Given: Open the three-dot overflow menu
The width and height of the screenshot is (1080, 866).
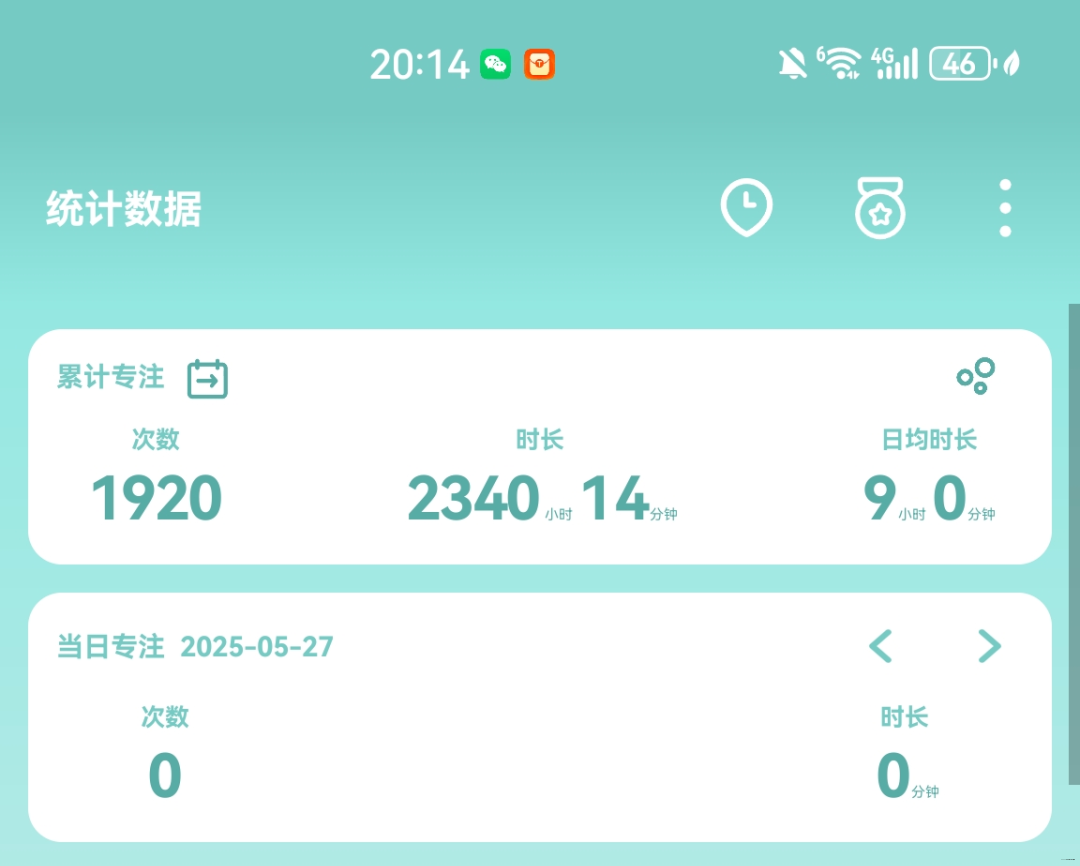Looking at the screenshot, I should (1005, 208).
